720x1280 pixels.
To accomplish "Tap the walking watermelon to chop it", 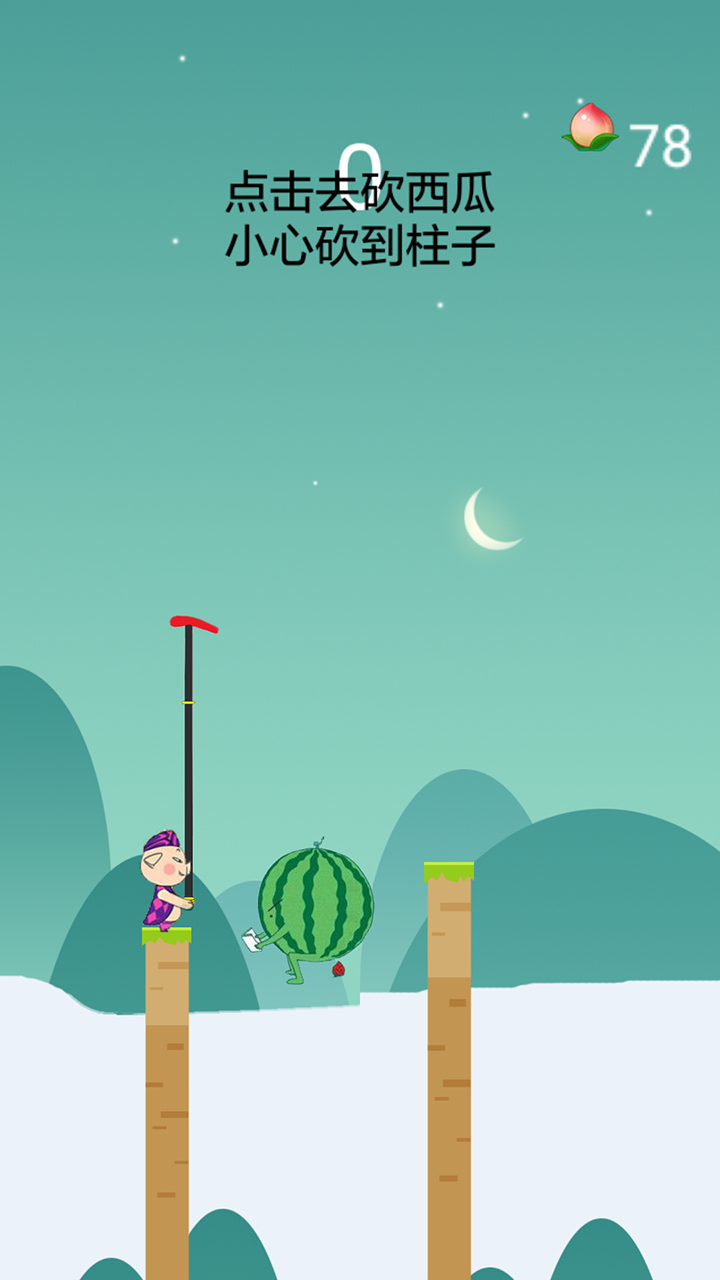I will [x=316, y=904].
